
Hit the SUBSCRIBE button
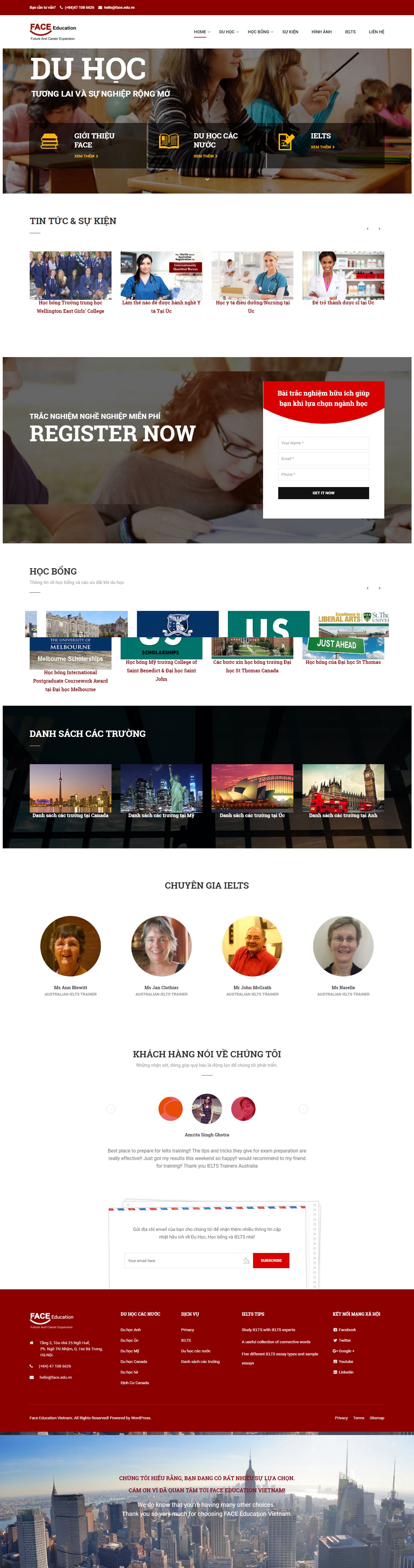pos(271,1261)
